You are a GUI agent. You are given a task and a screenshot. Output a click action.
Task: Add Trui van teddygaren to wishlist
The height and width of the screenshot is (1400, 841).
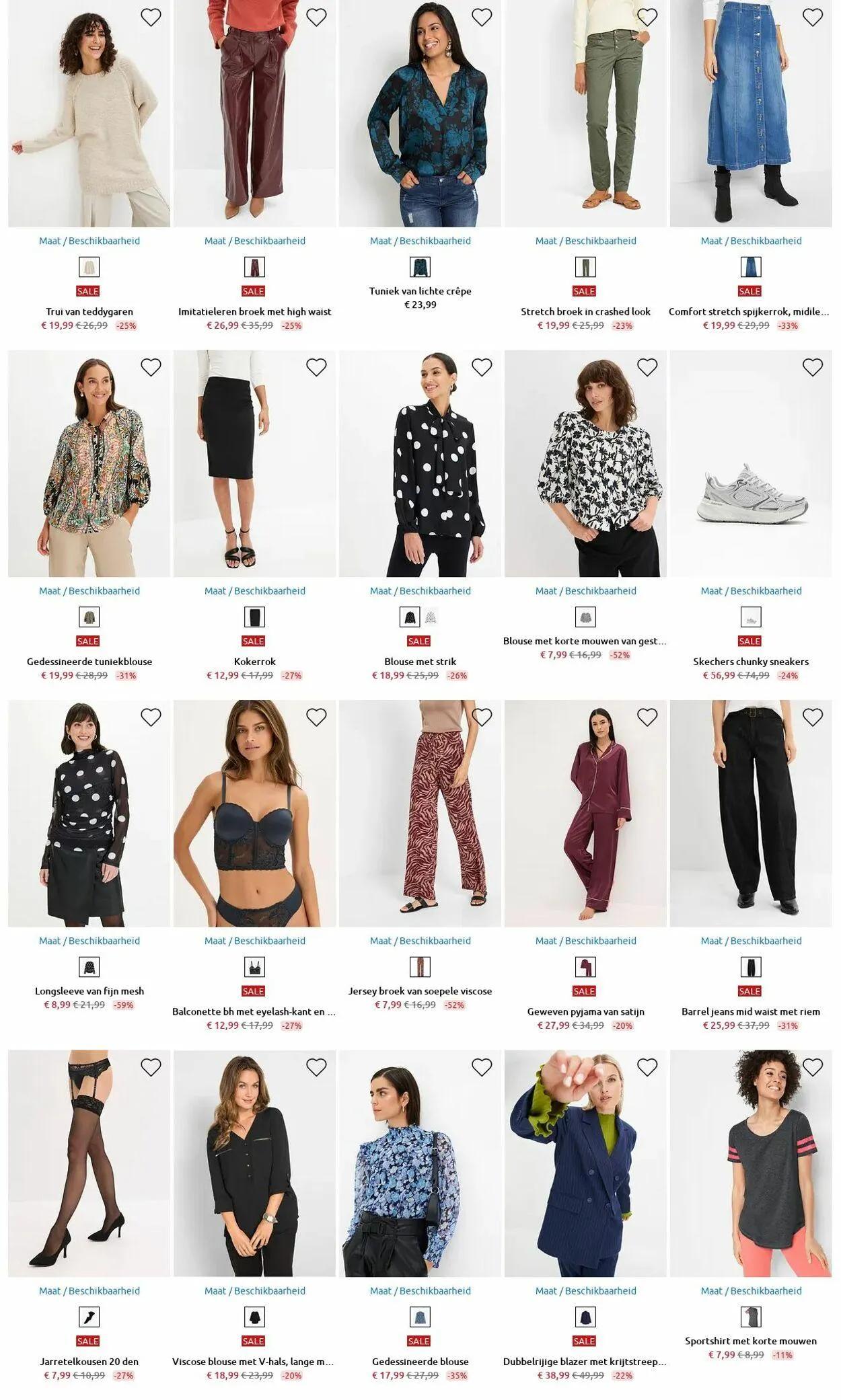click(x=151, y=17)
